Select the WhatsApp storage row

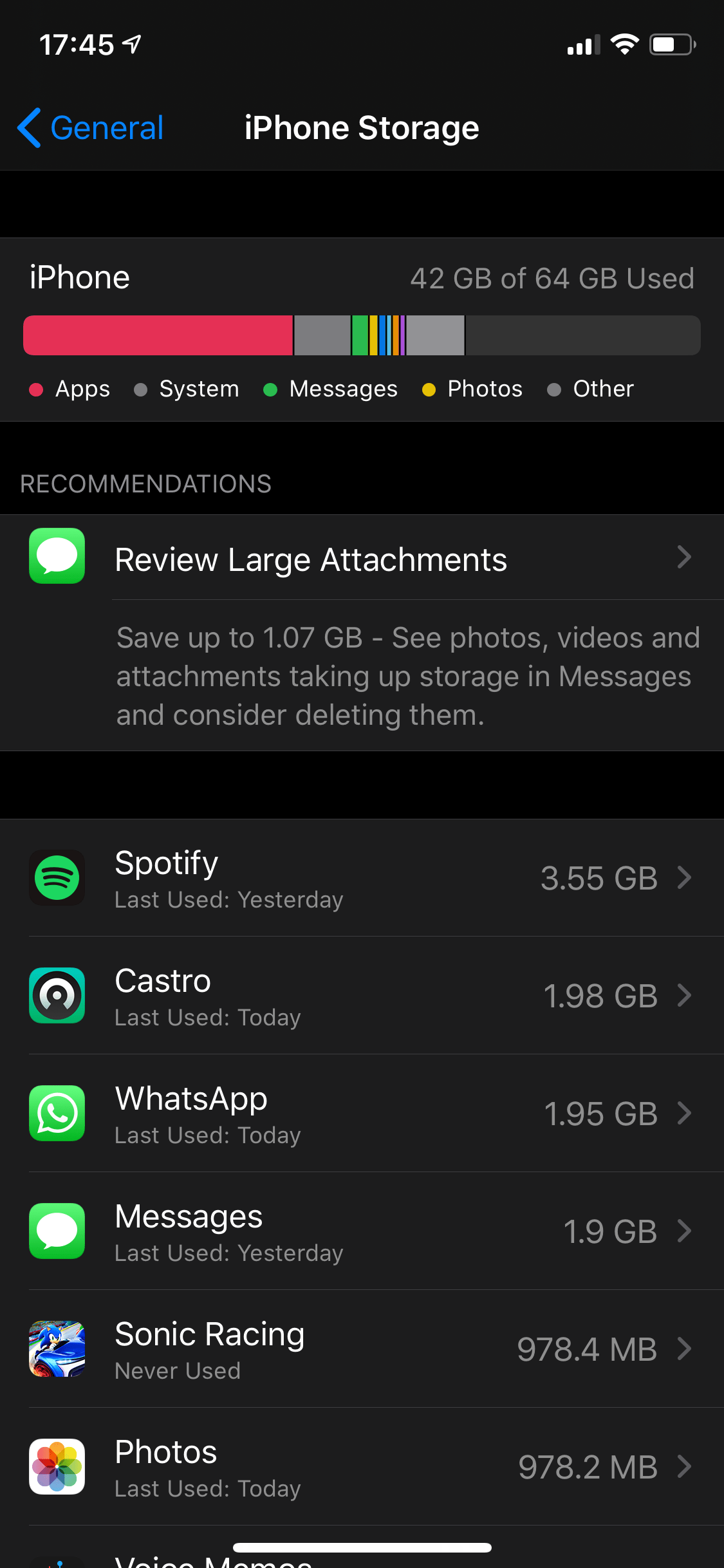362,1114
